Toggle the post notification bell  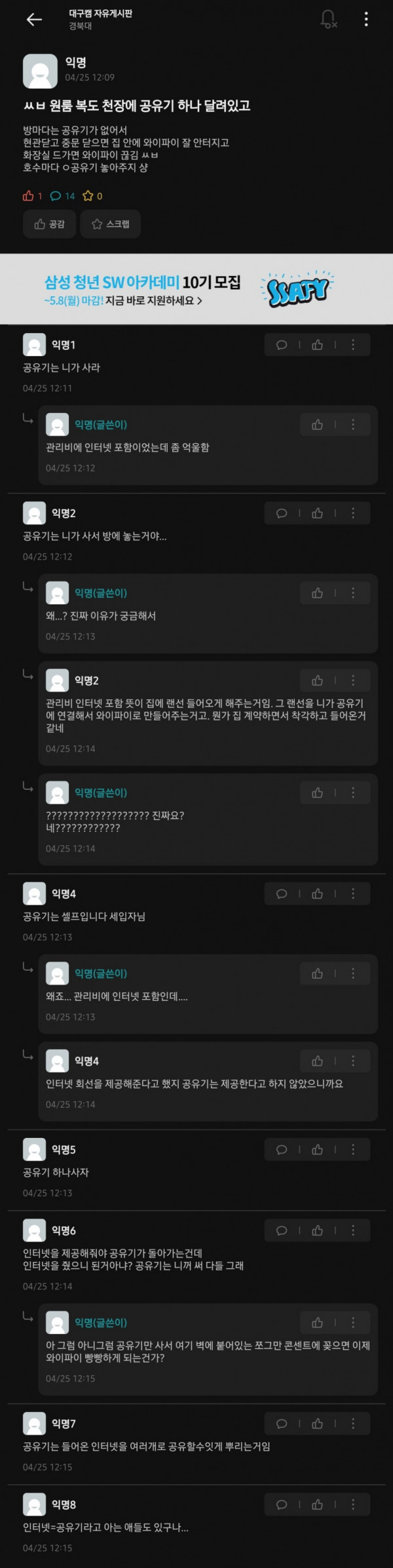pyautogui.click(x=328, y=20)
